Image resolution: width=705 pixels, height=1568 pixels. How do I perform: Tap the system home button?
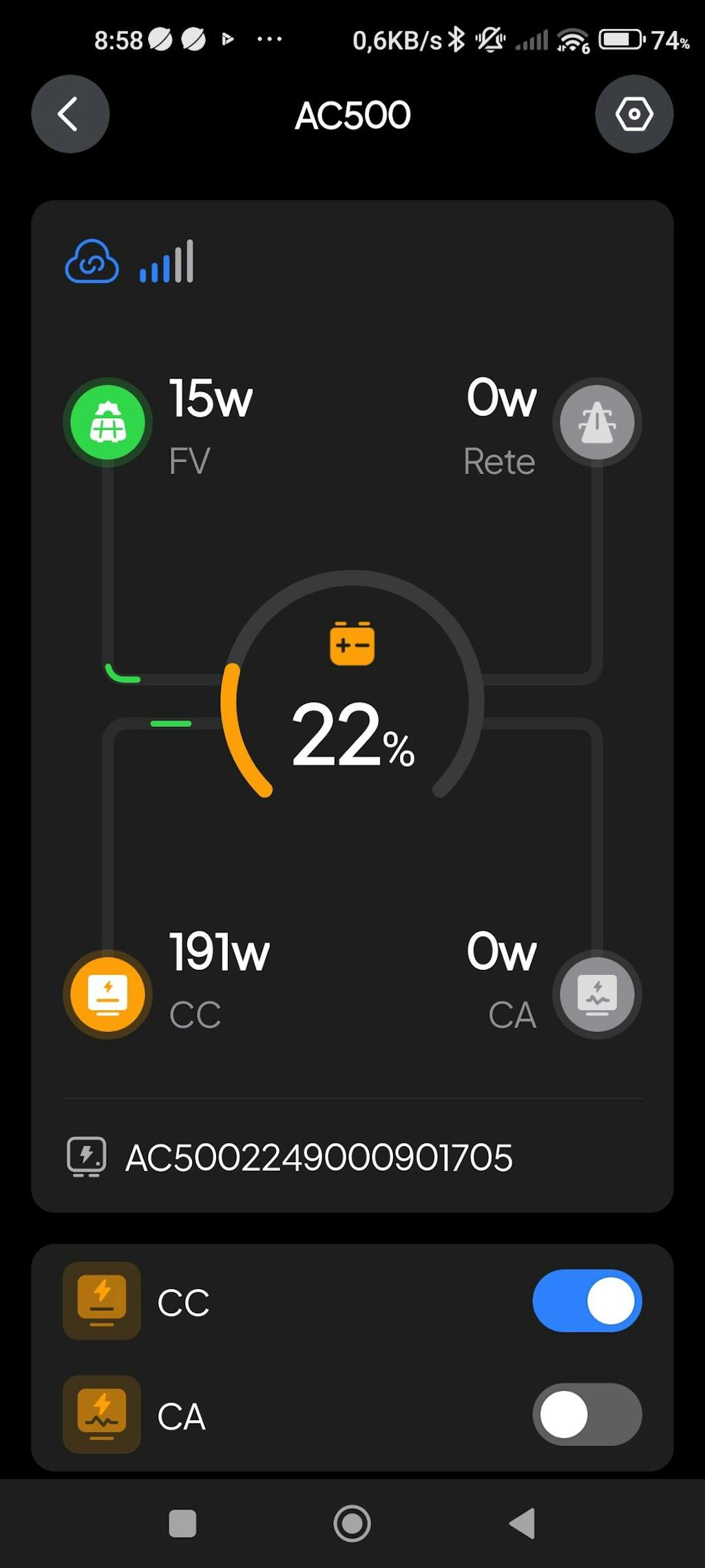(352, 1523)
